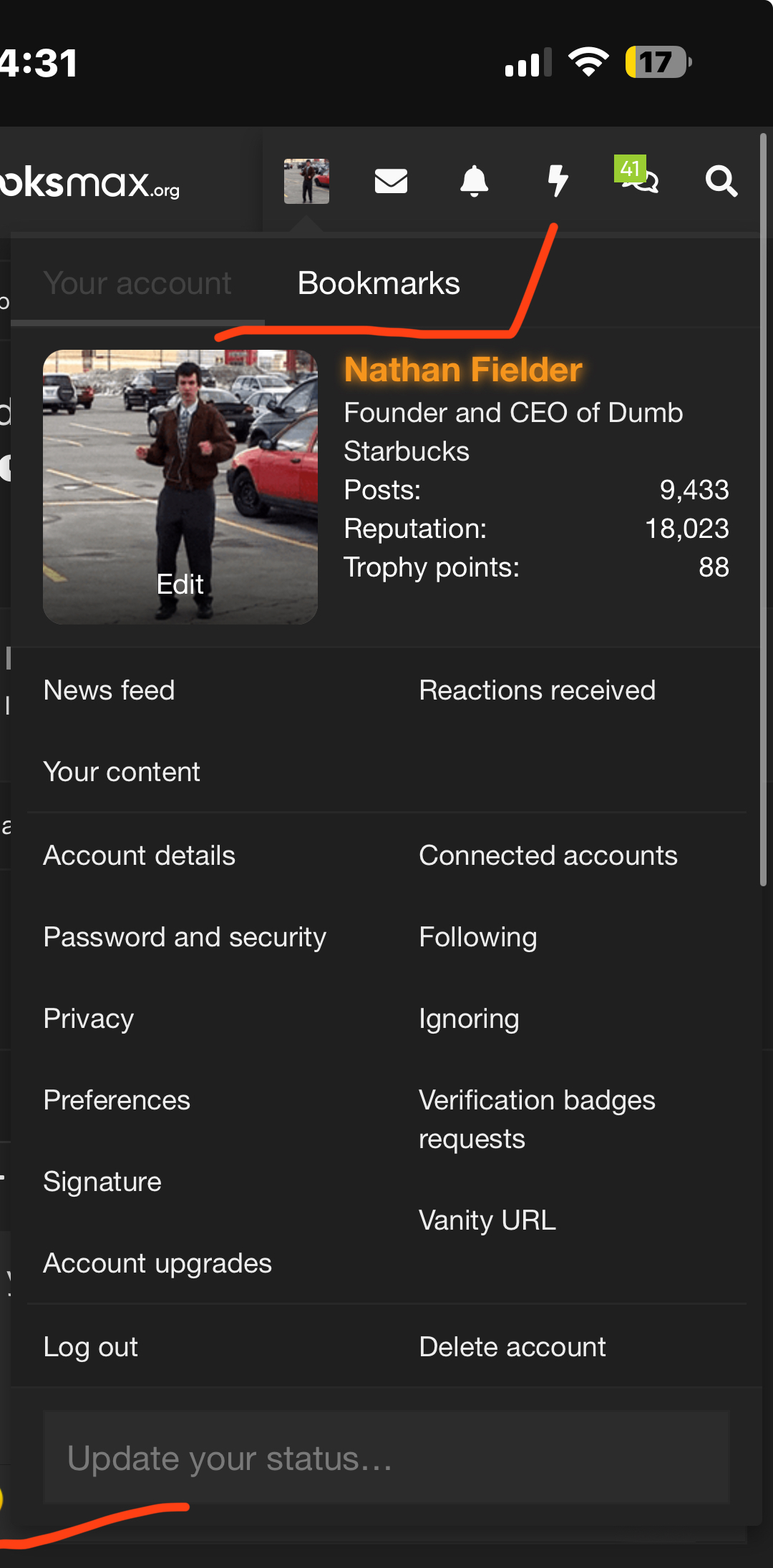
Task: Open Privacy settings
Action: coord(89,1019)
